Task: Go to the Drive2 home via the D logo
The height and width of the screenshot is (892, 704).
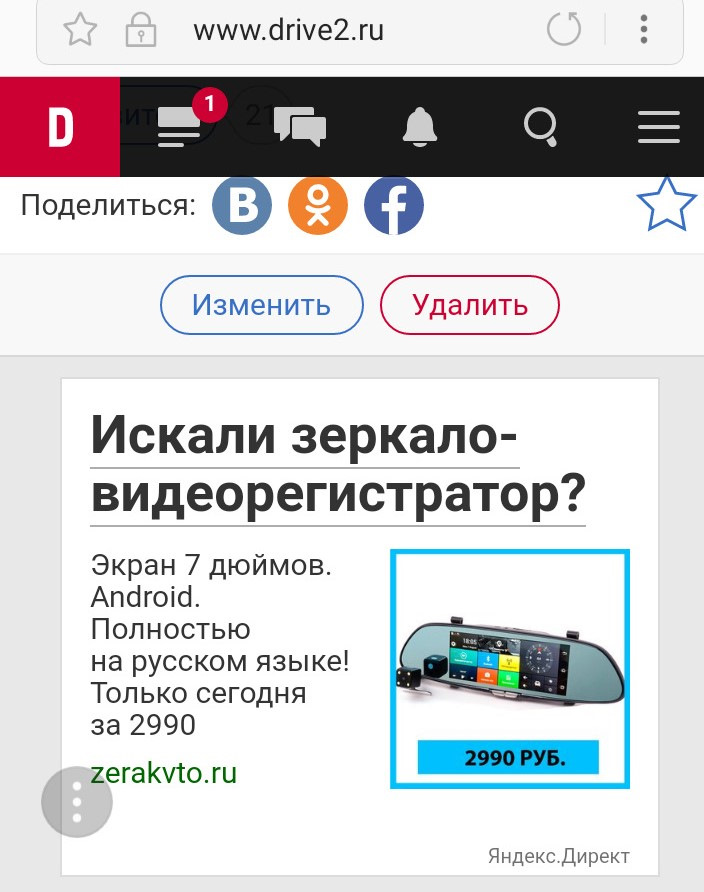Action: [x=60, y=128]
